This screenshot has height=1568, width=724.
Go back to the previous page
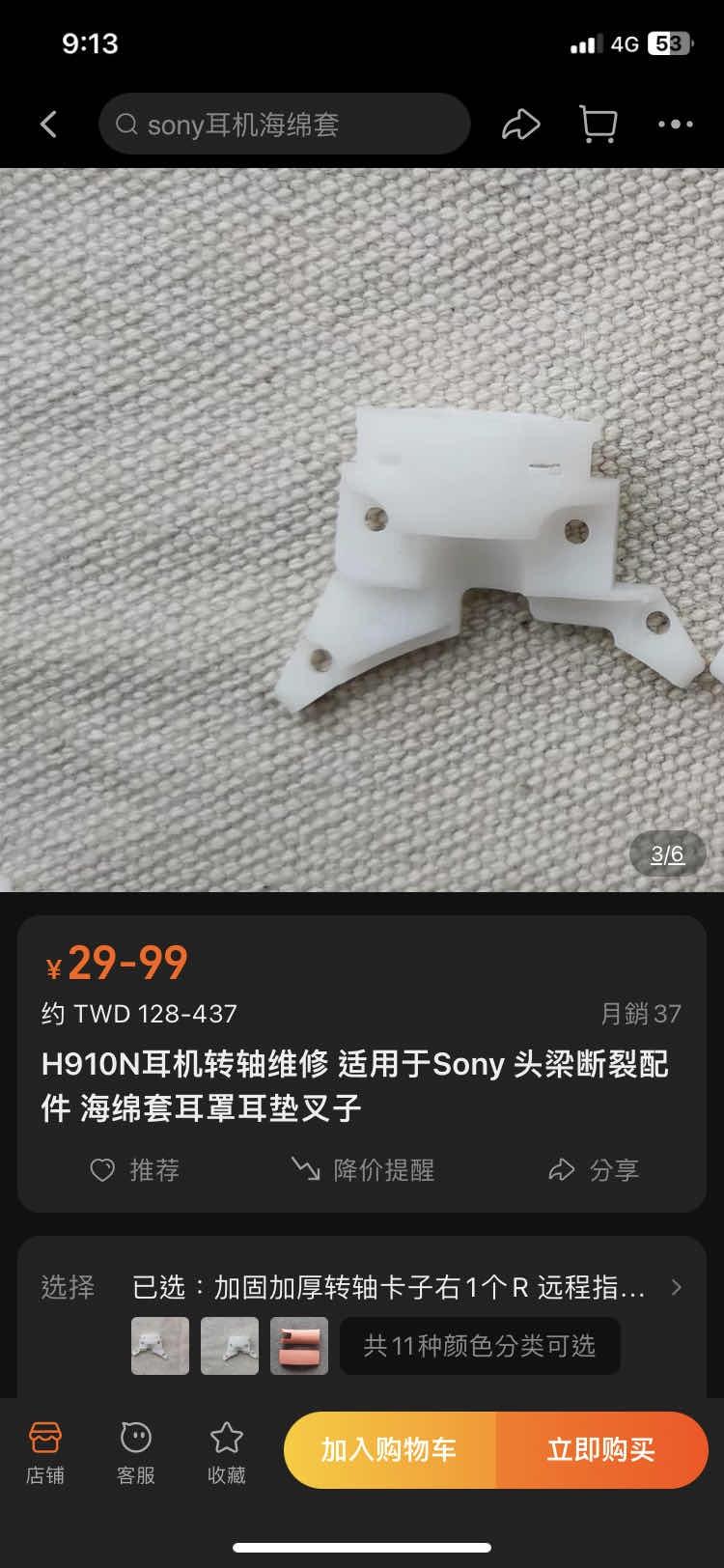49,125
